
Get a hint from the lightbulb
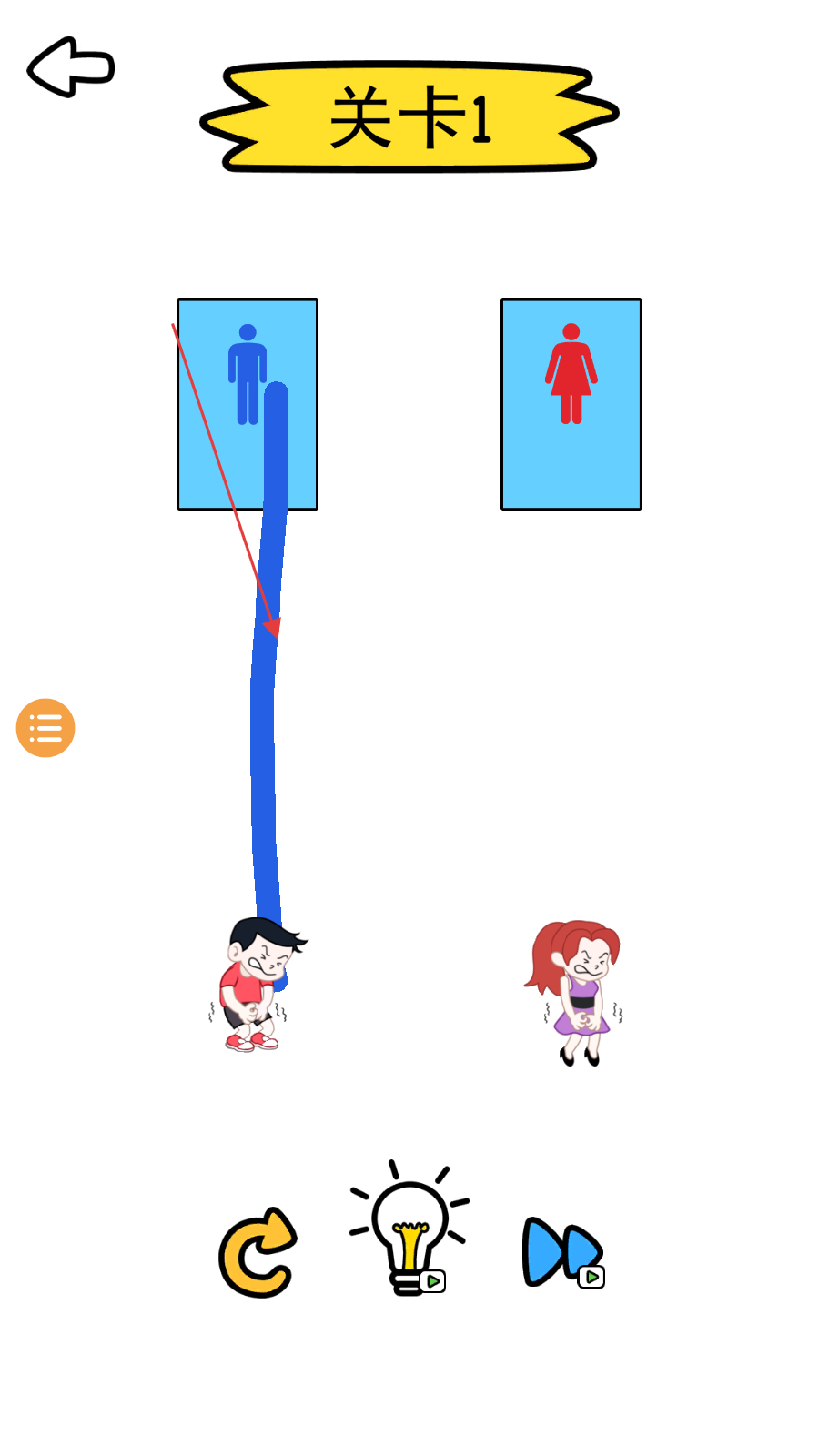409,1230
